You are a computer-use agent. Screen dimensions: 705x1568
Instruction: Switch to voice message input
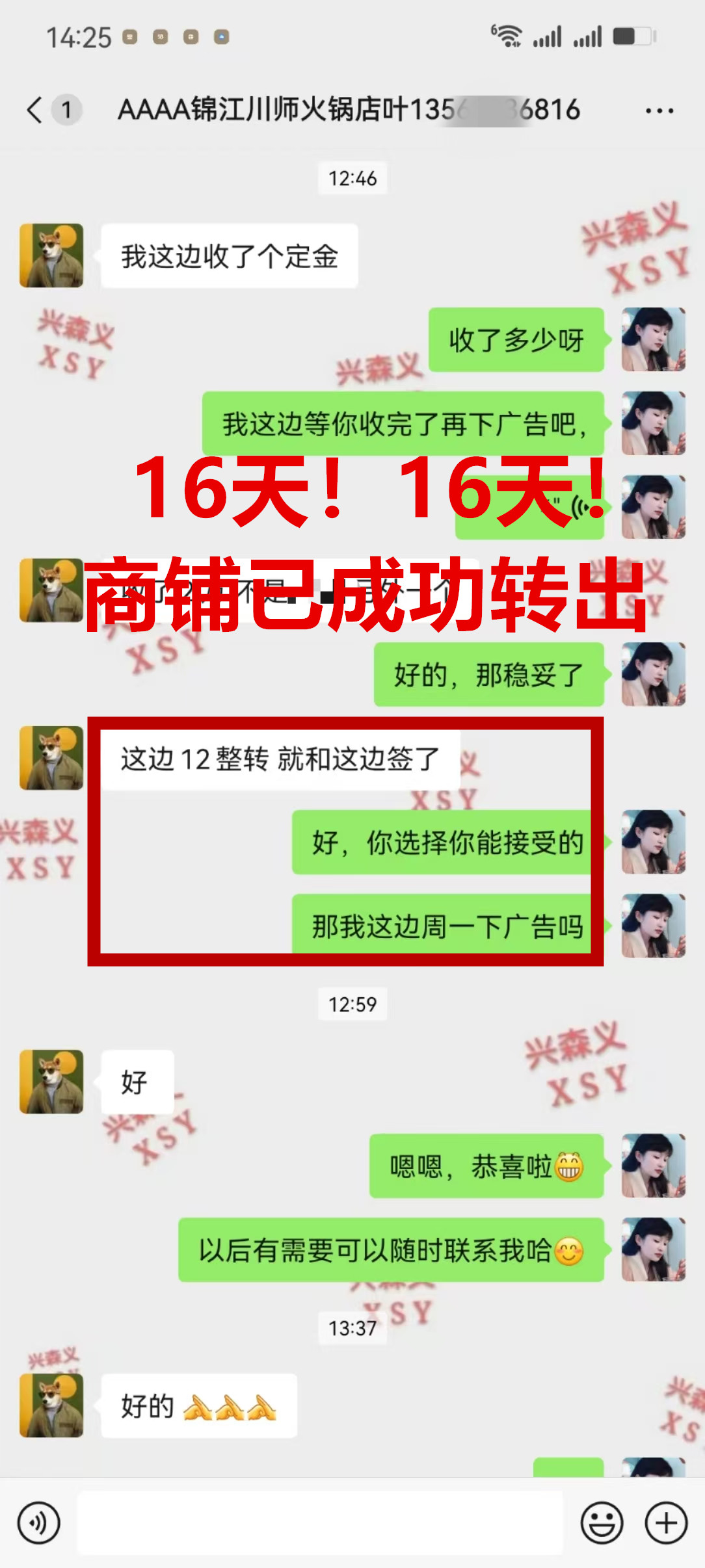pos(39,1522)
